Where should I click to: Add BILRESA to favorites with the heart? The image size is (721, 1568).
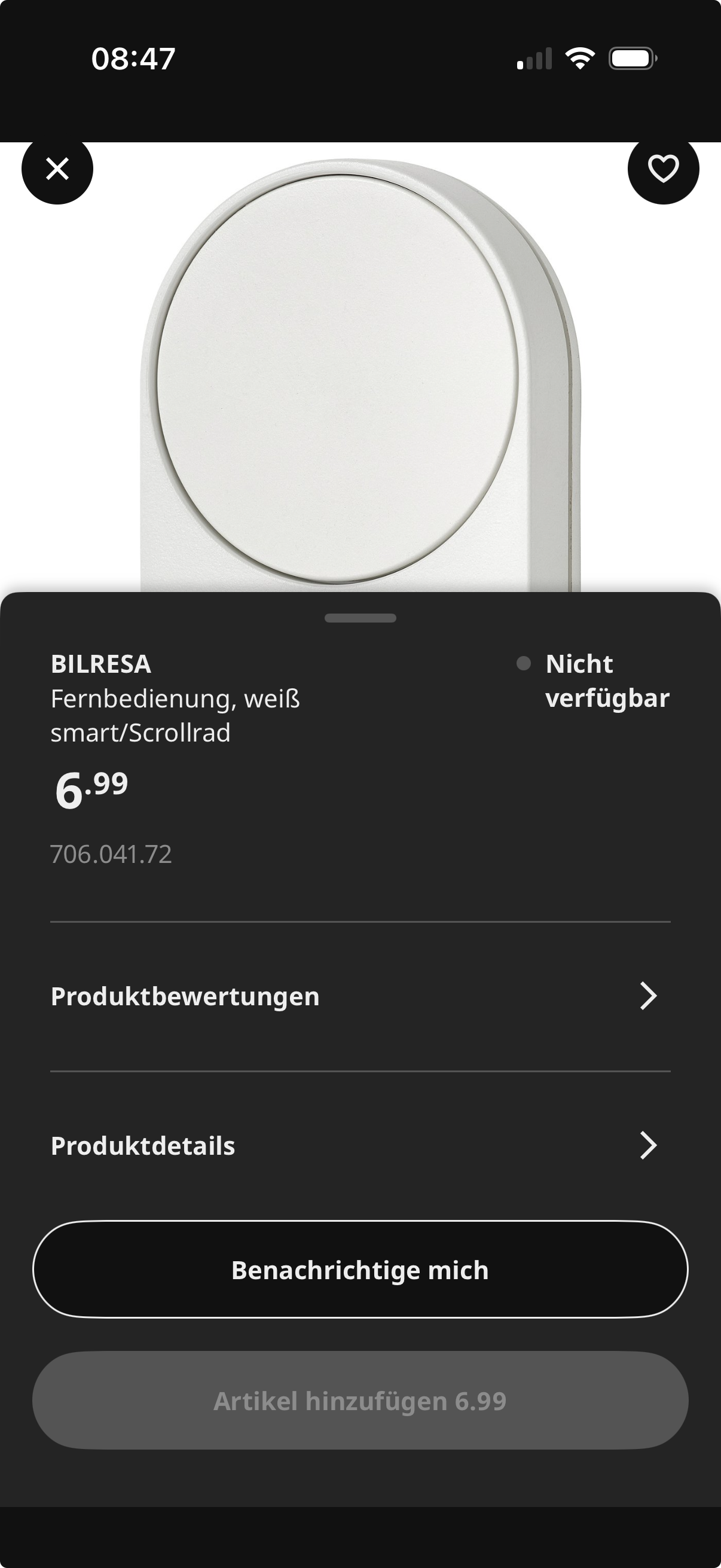[x=662, y=169]
